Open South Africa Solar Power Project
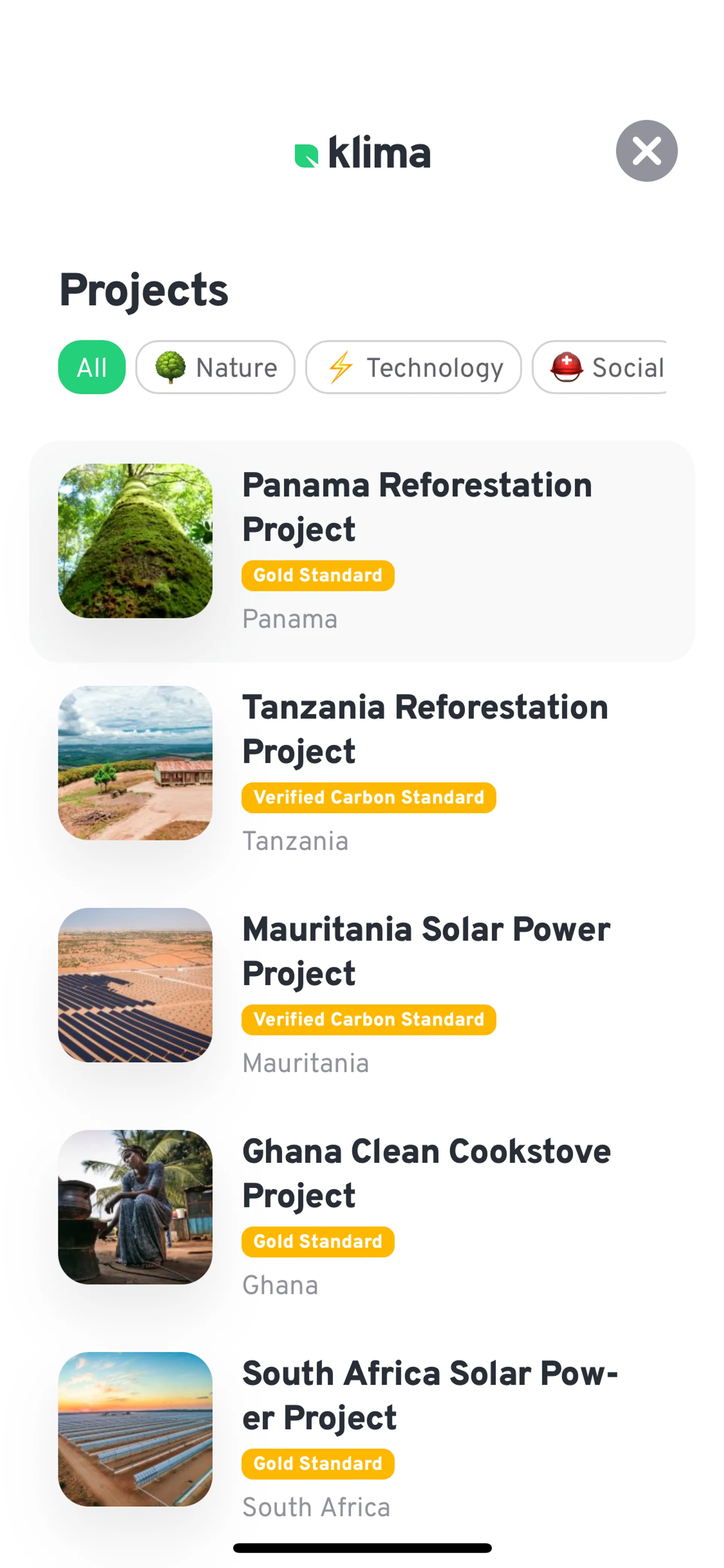Viewport: 724px width, 1568px height. (x=361, y=1436)
